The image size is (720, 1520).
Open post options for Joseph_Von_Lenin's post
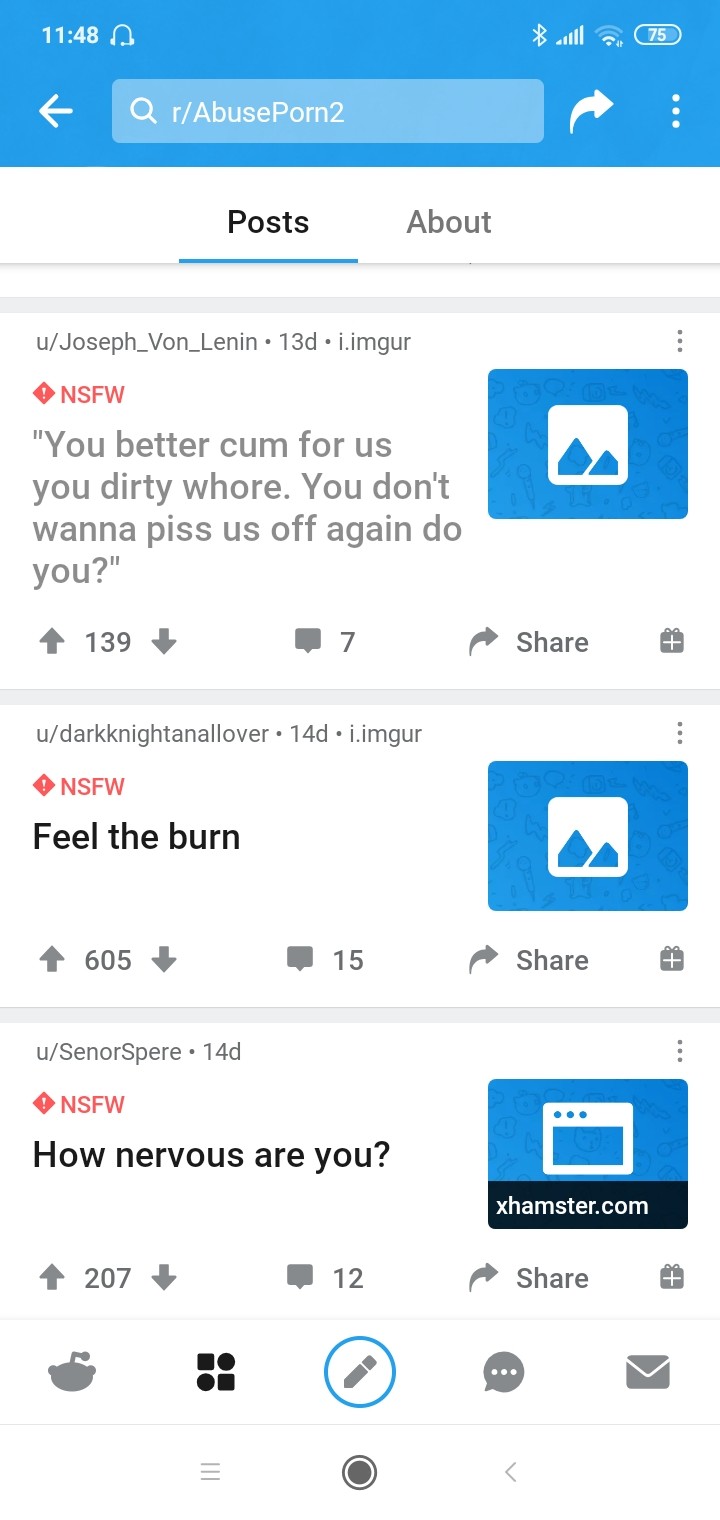tap(680, 342)
